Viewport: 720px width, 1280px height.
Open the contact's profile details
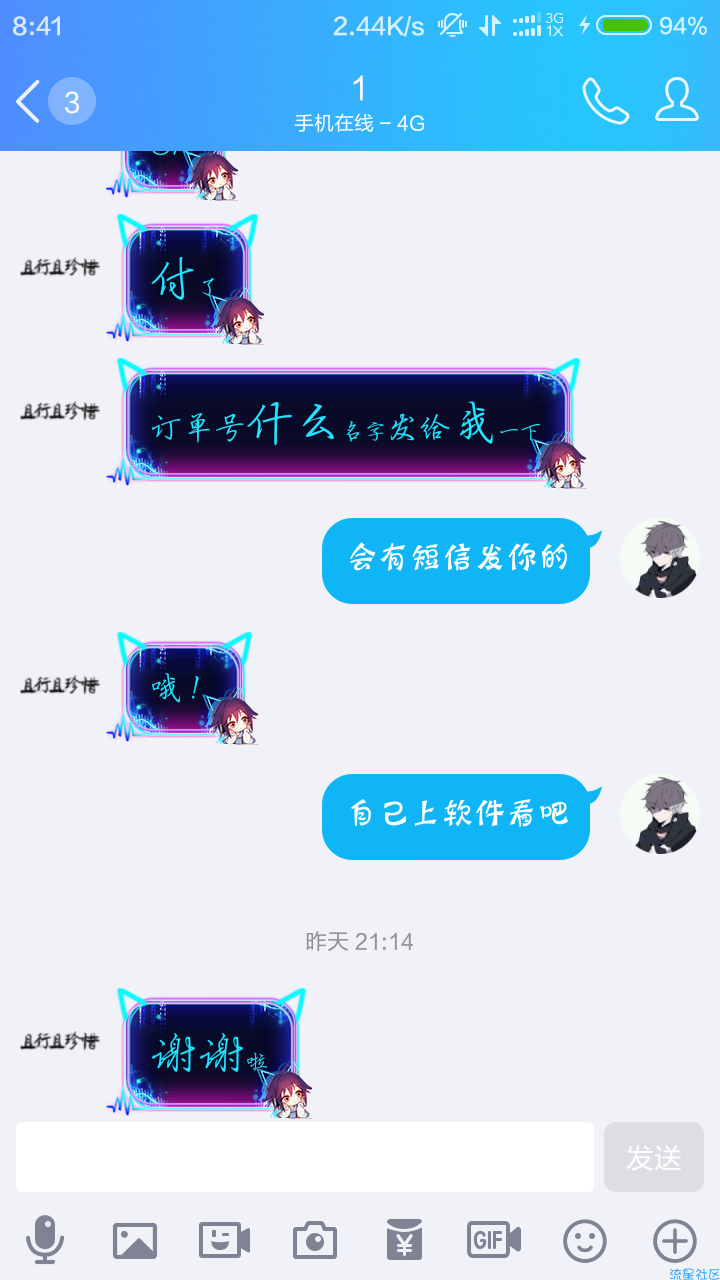pyautogui.click(x=677, y=100)
